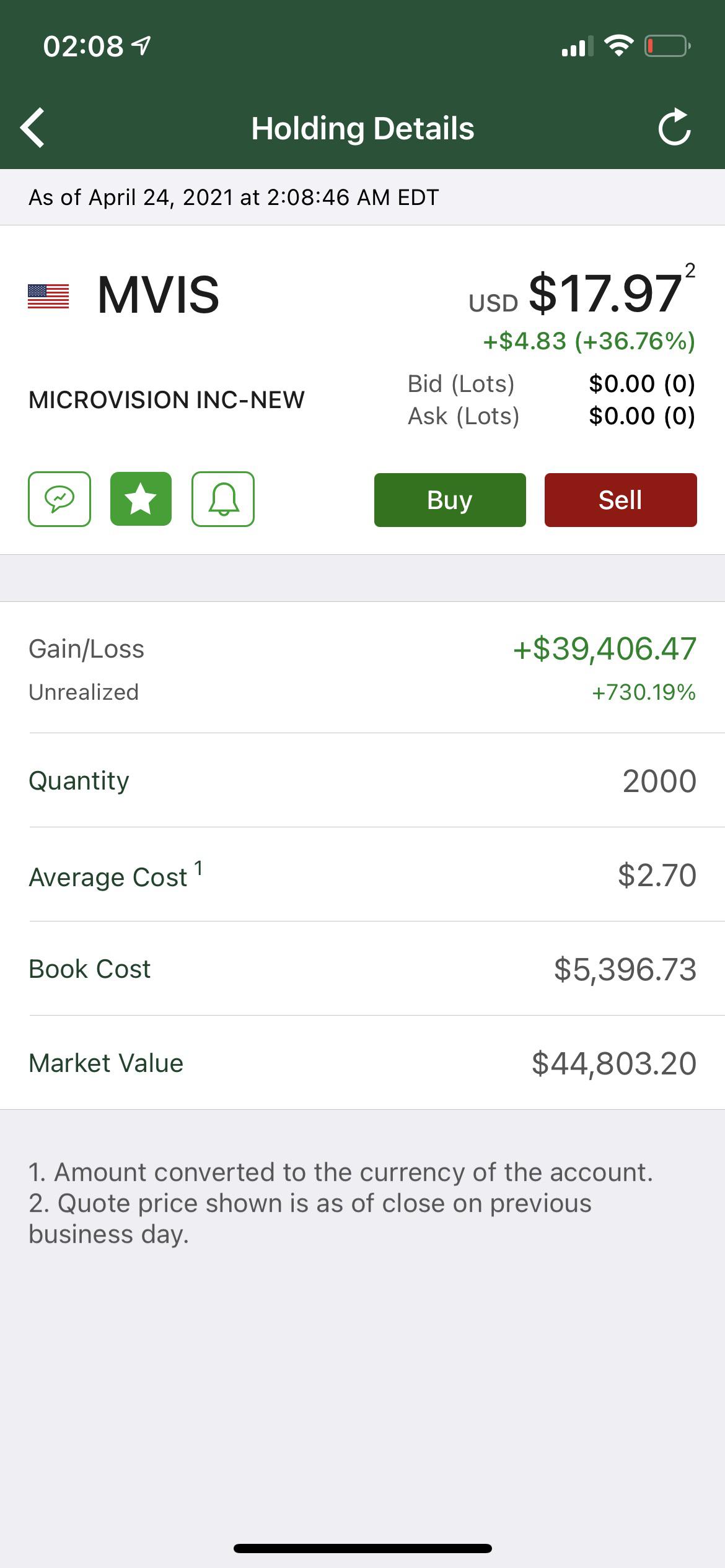This screenshot has height=1568, width=725.
Task: Tap the green Buy button
Action: 449,500
